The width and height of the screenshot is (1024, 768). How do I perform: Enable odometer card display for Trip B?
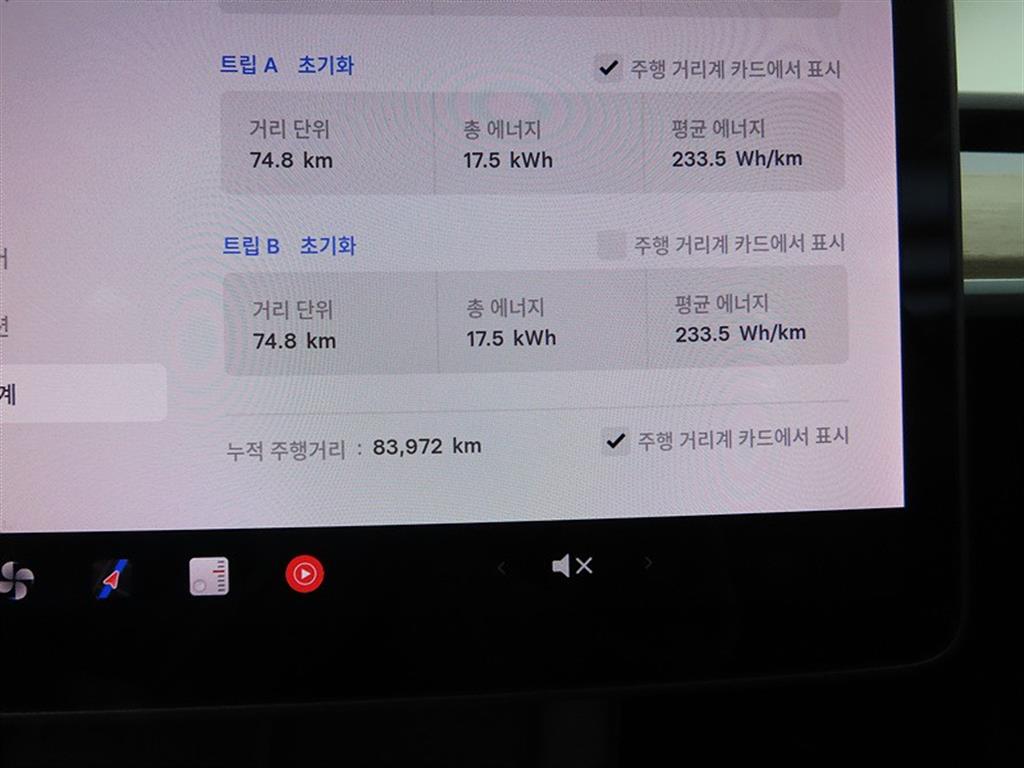610,244
